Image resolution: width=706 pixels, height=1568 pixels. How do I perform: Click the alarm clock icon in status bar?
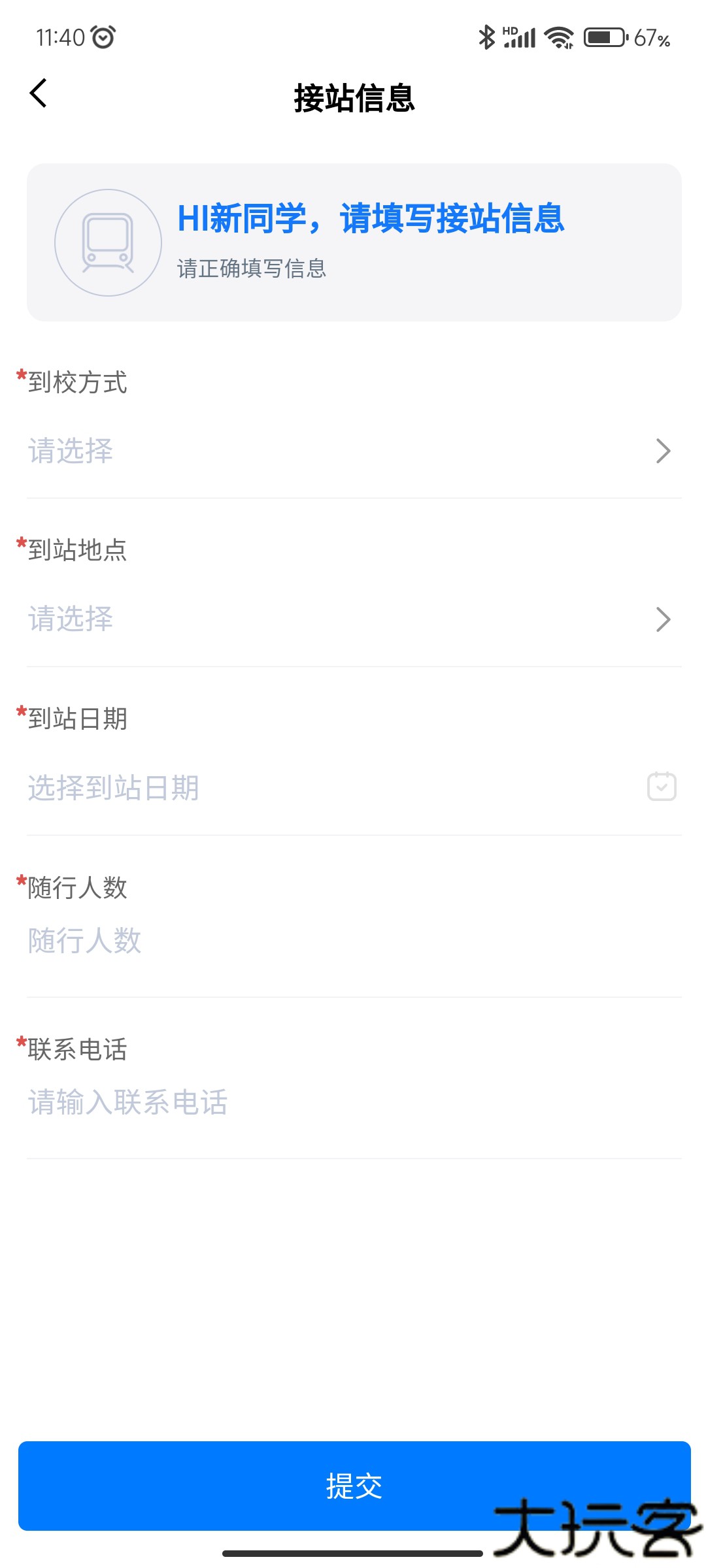(x=105, y=37)
